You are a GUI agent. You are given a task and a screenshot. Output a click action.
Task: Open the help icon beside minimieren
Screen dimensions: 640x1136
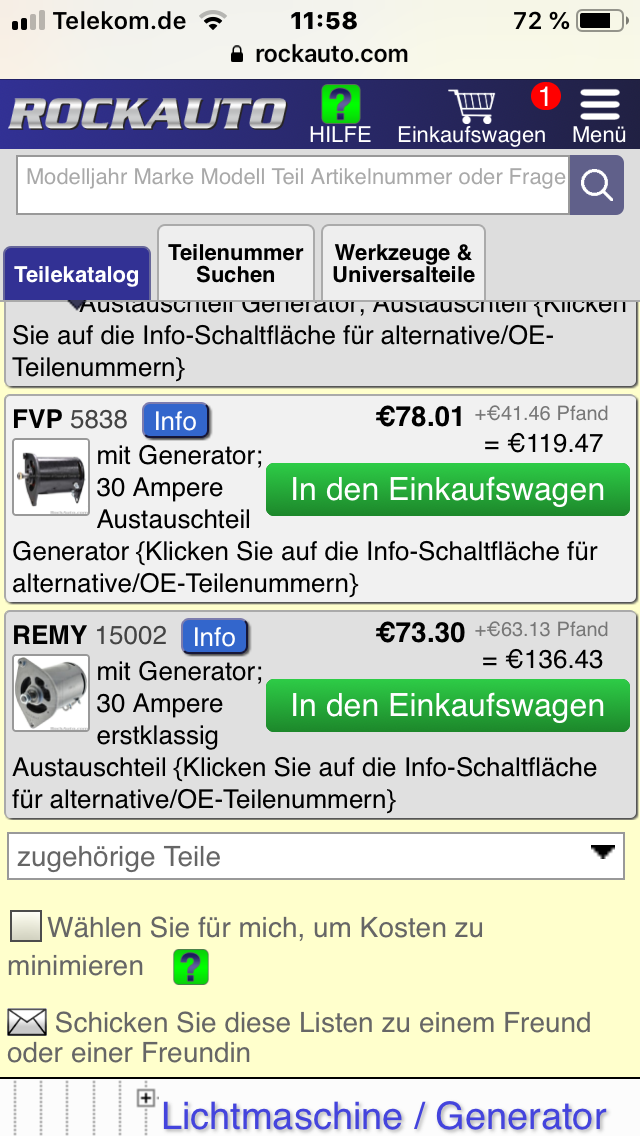click(x=191, y=966)
